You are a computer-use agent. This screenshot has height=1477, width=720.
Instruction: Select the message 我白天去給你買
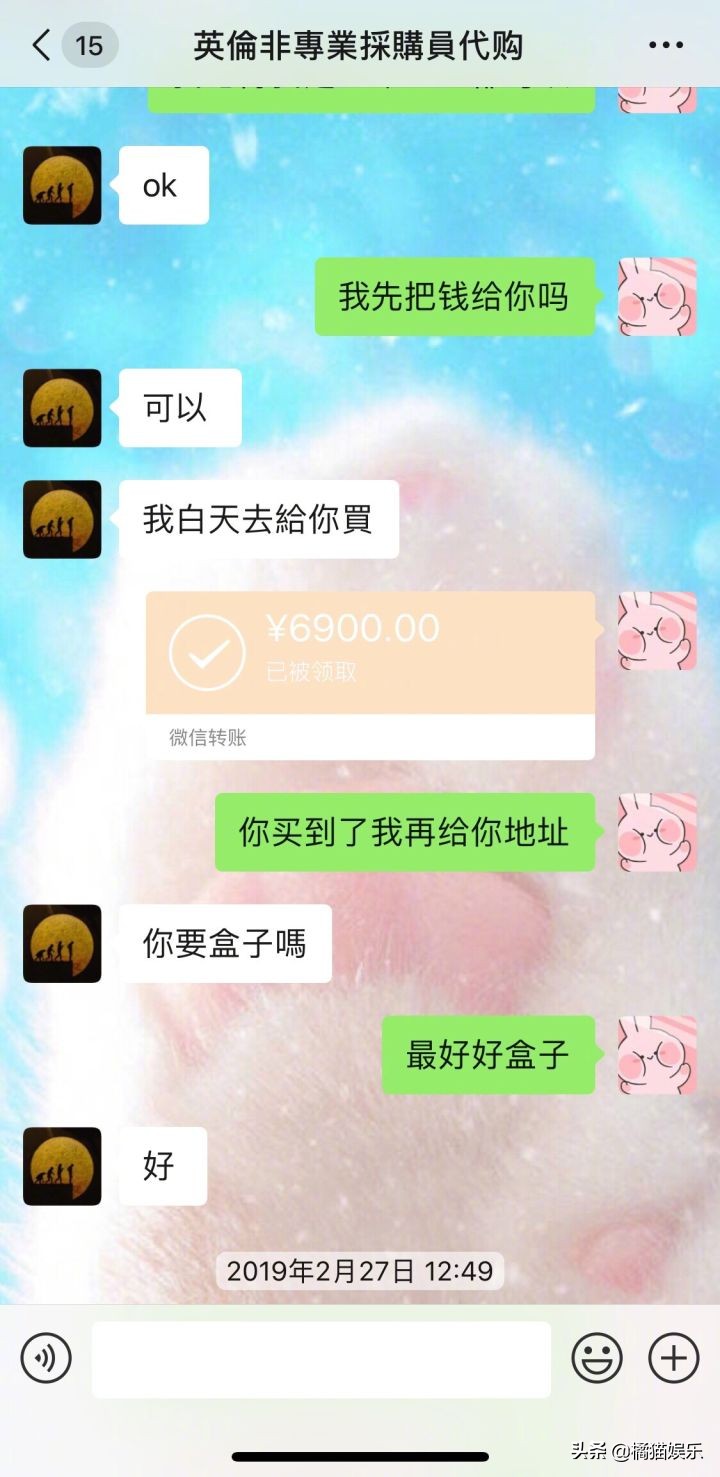point(260,518)
